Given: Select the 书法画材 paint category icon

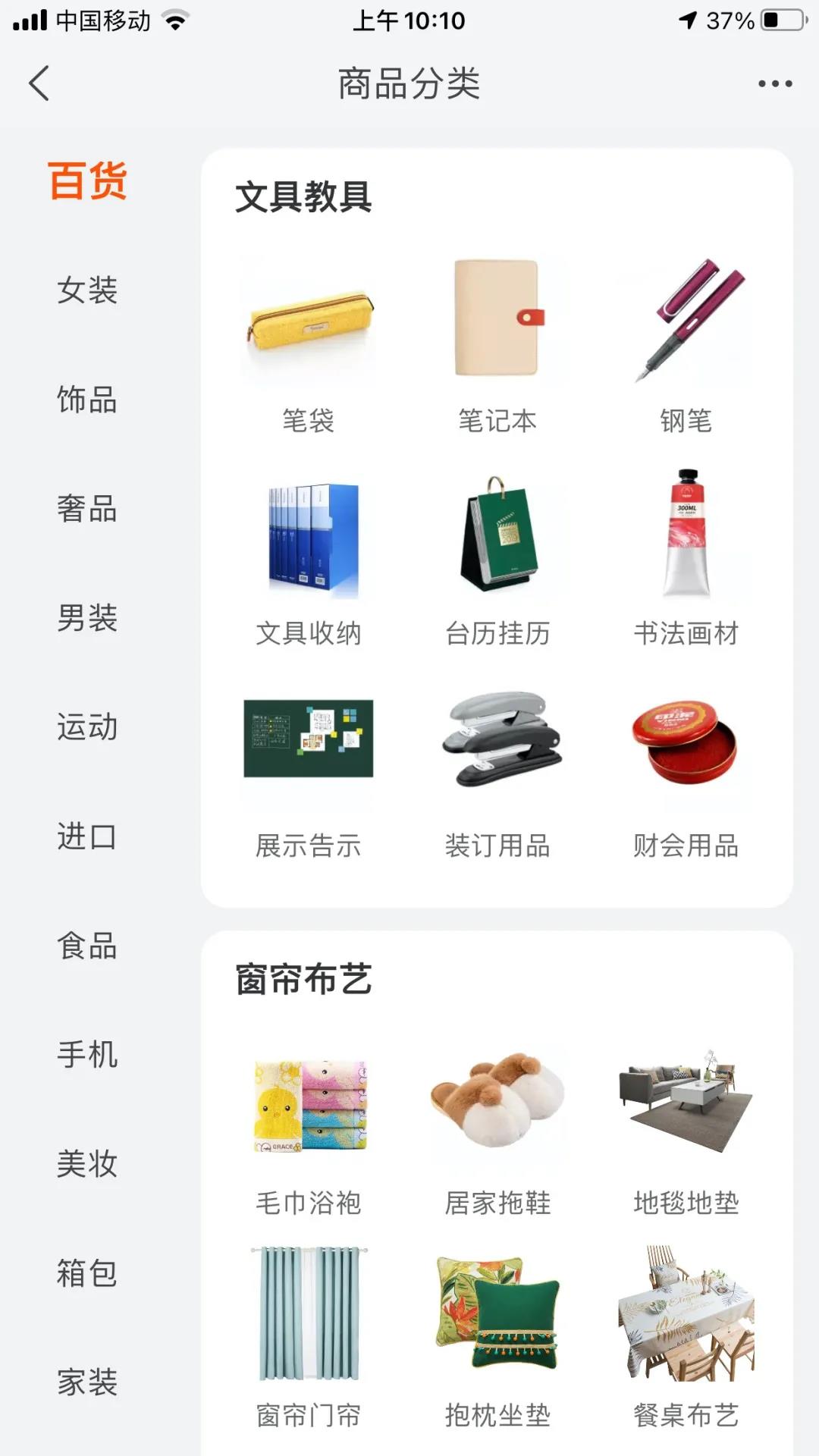Looking at the screenshot, I should coord(686,535).
